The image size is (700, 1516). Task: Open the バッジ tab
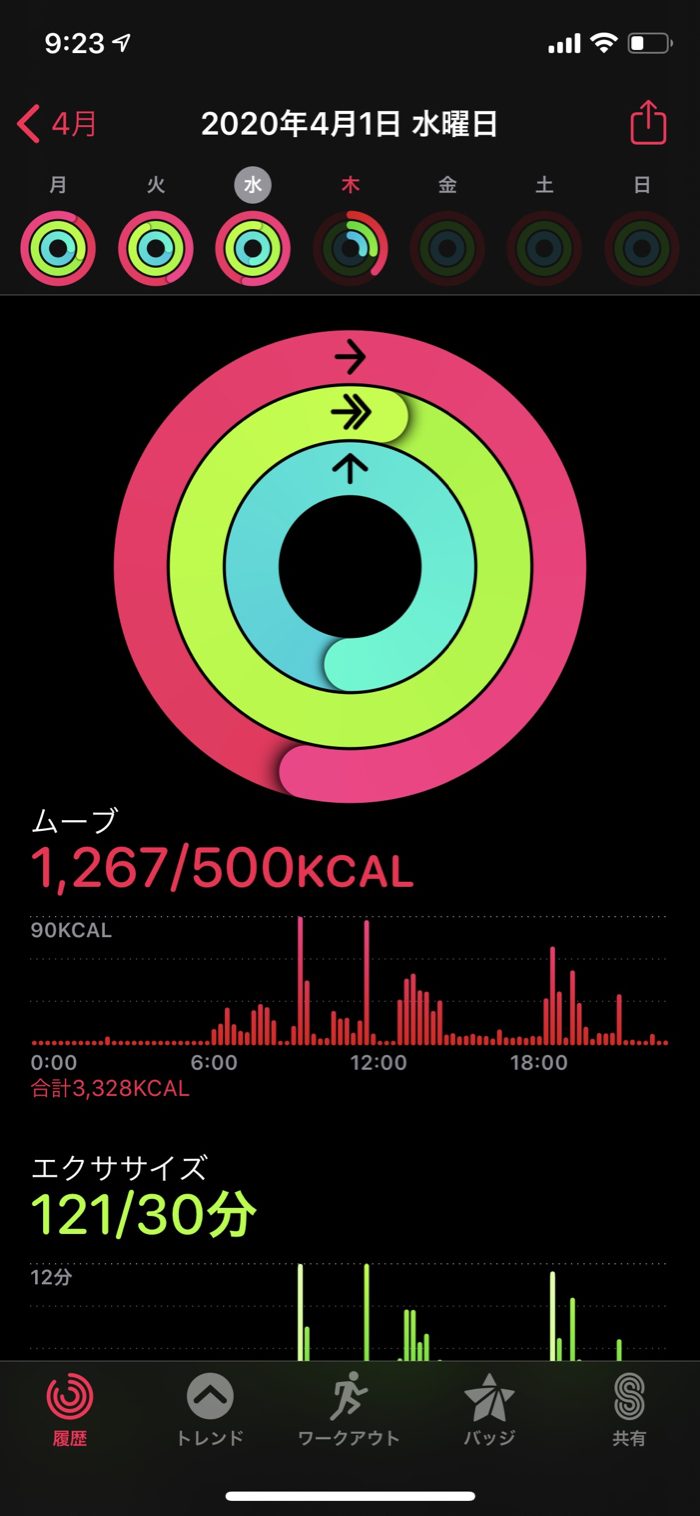489,1410
